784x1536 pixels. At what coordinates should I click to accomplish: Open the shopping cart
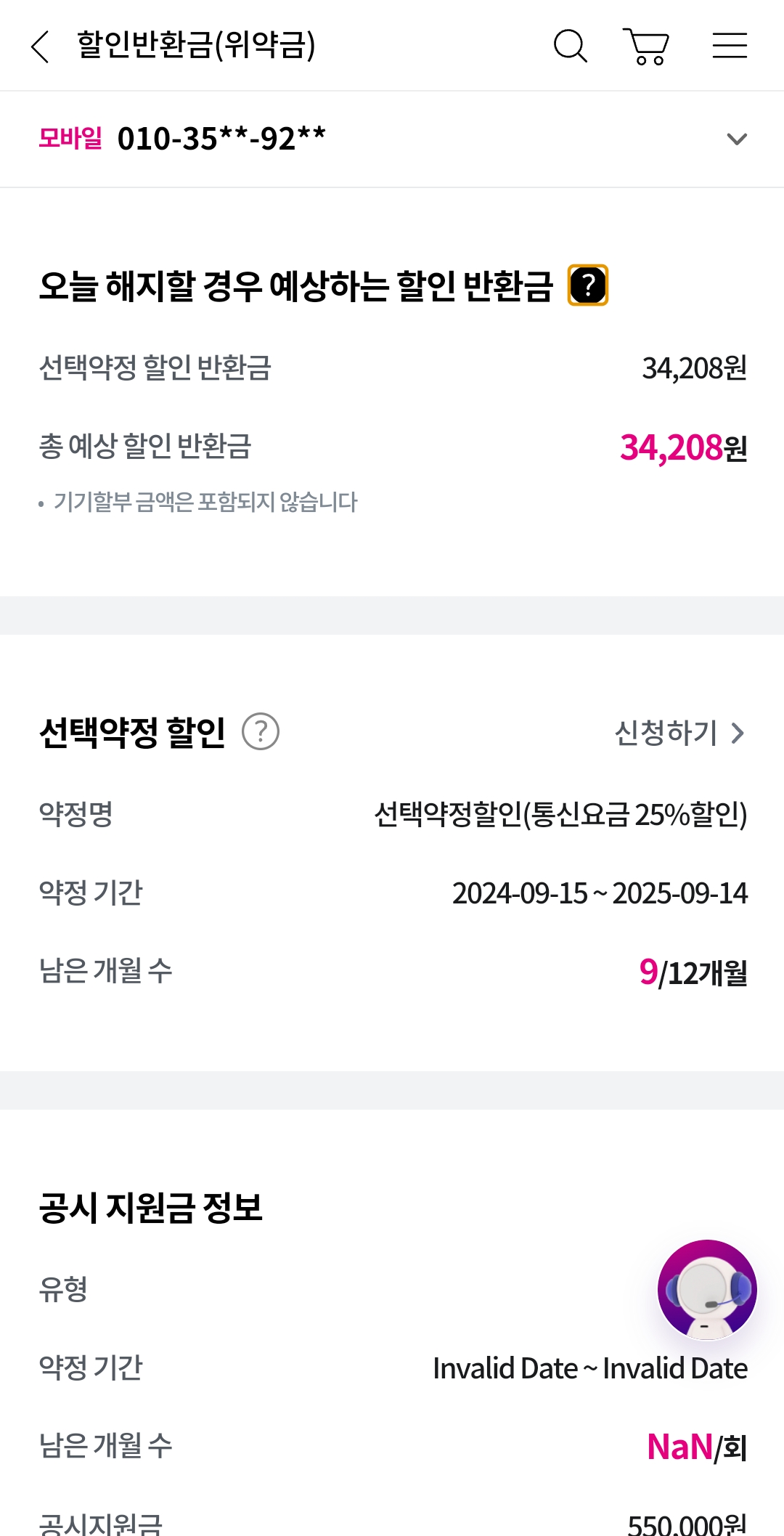pyautogui.click(x=646, y=46)
